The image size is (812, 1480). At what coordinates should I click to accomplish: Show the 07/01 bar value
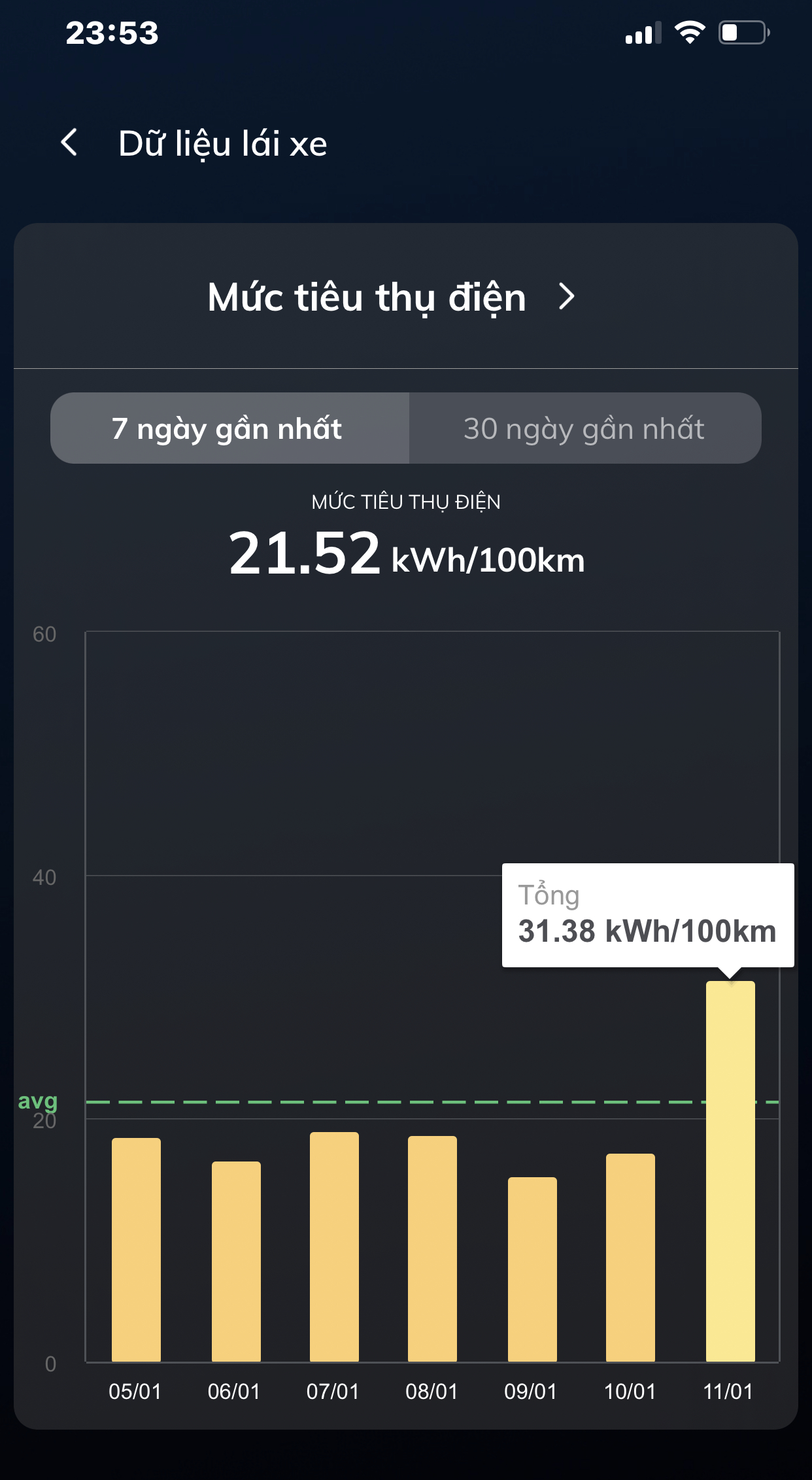coord(334,1247)
